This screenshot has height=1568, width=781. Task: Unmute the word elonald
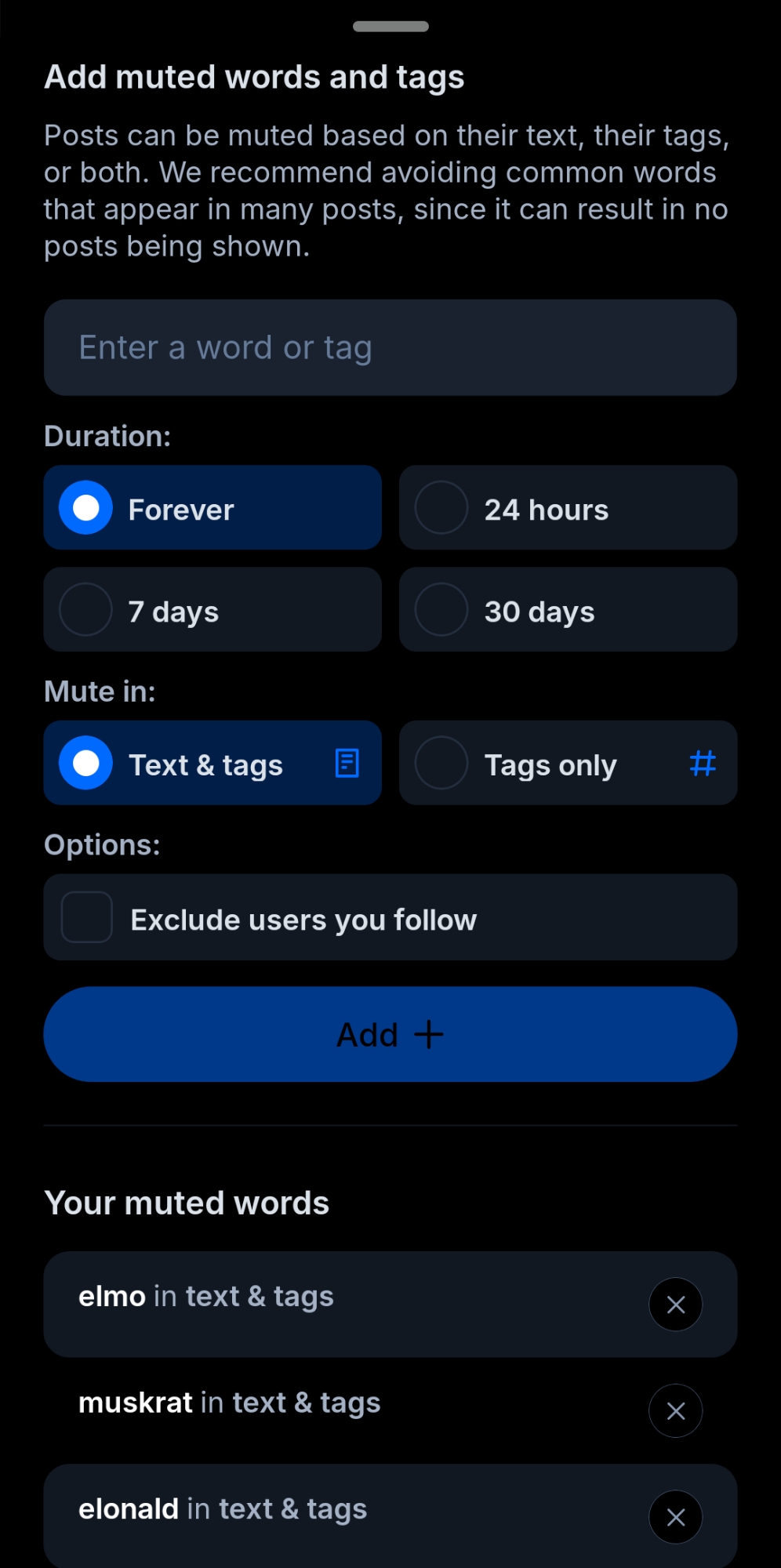(x=675, y=1517)
